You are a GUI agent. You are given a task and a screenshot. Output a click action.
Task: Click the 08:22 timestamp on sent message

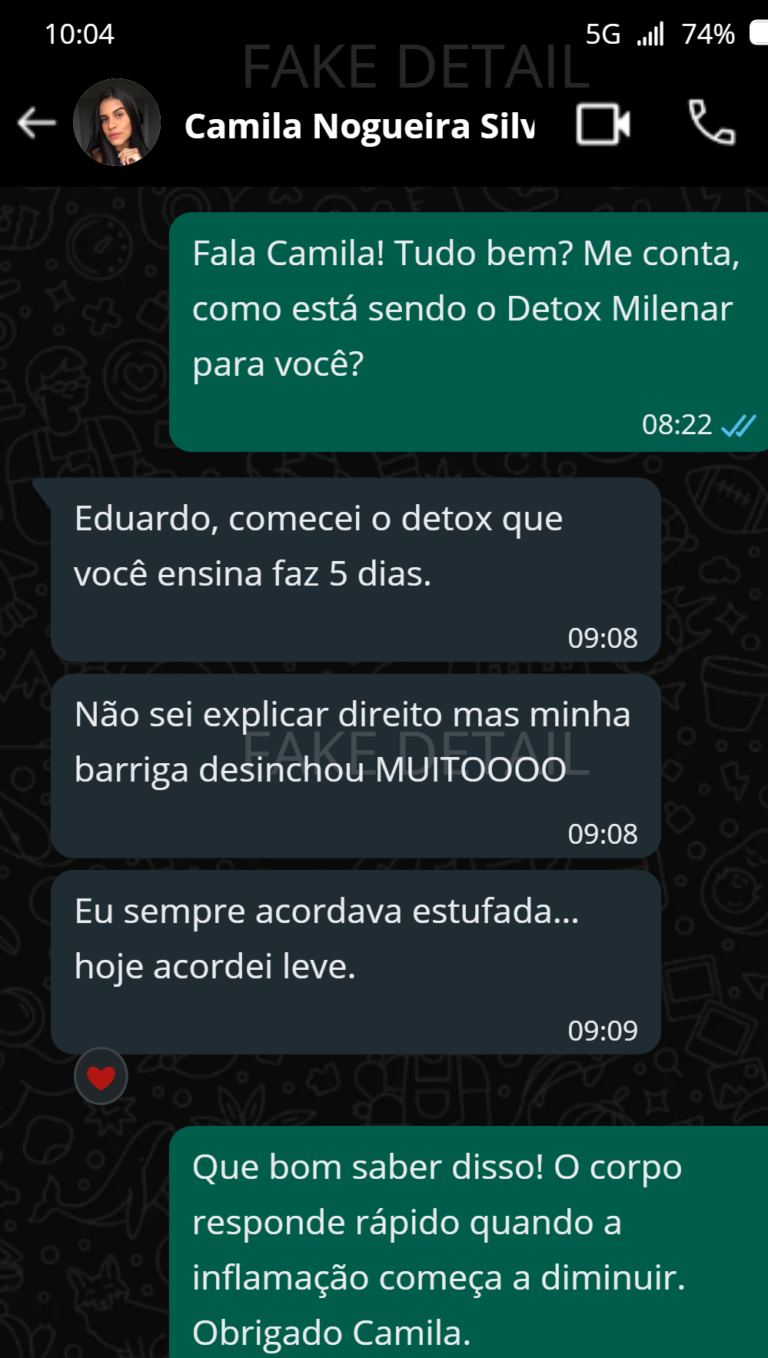click(x=677, y=425)
